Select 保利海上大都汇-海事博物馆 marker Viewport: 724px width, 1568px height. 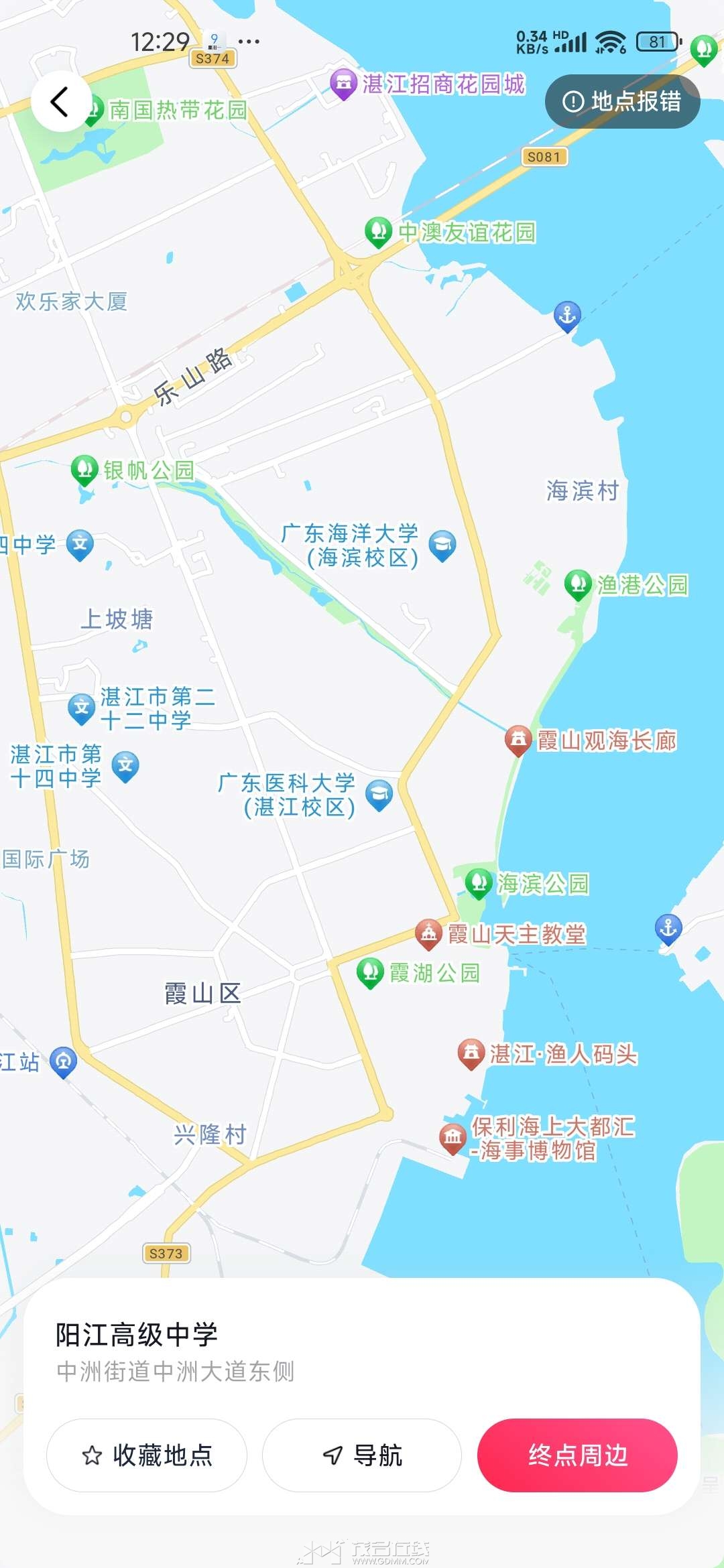[453, 1137]
